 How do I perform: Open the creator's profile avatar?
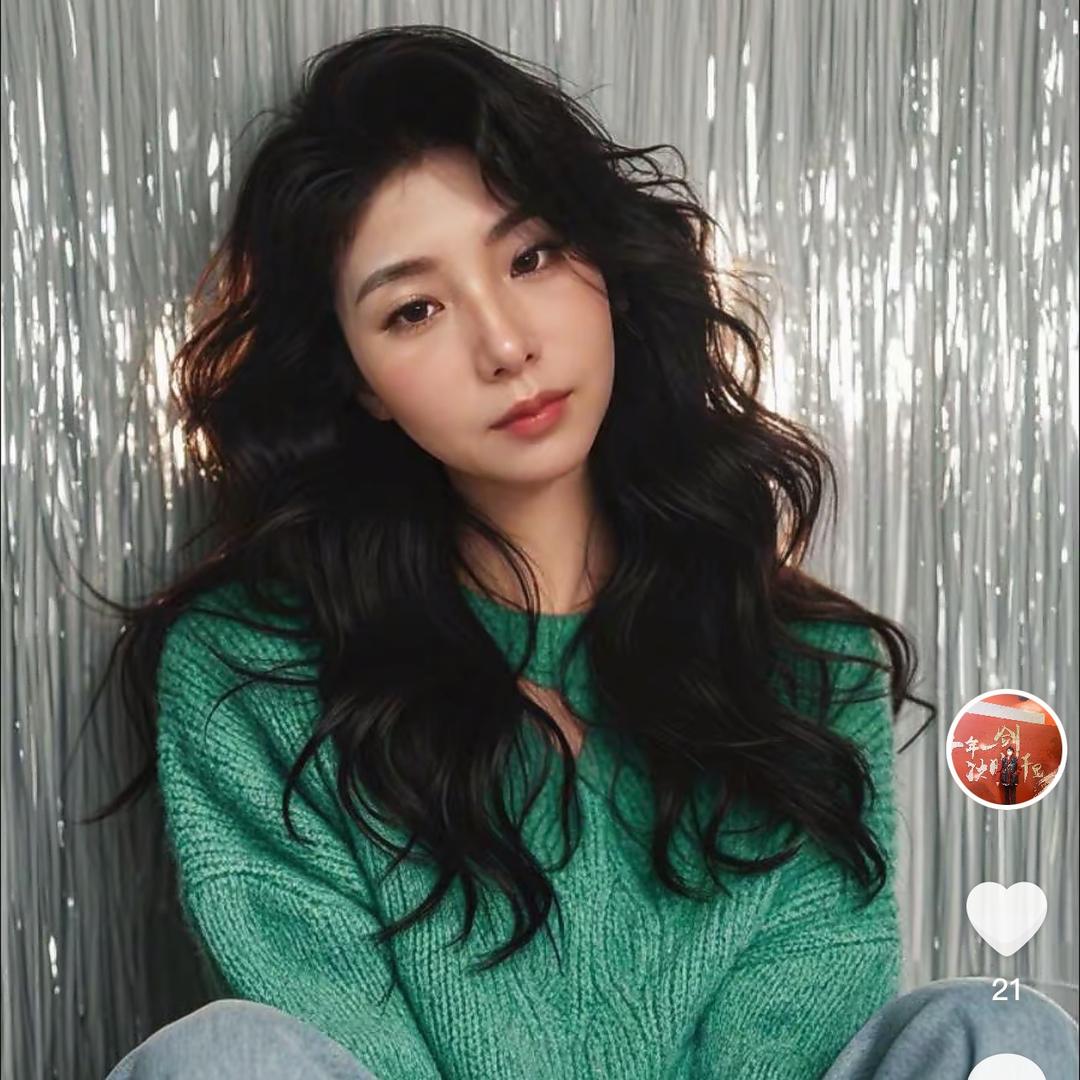[1006, 749]
